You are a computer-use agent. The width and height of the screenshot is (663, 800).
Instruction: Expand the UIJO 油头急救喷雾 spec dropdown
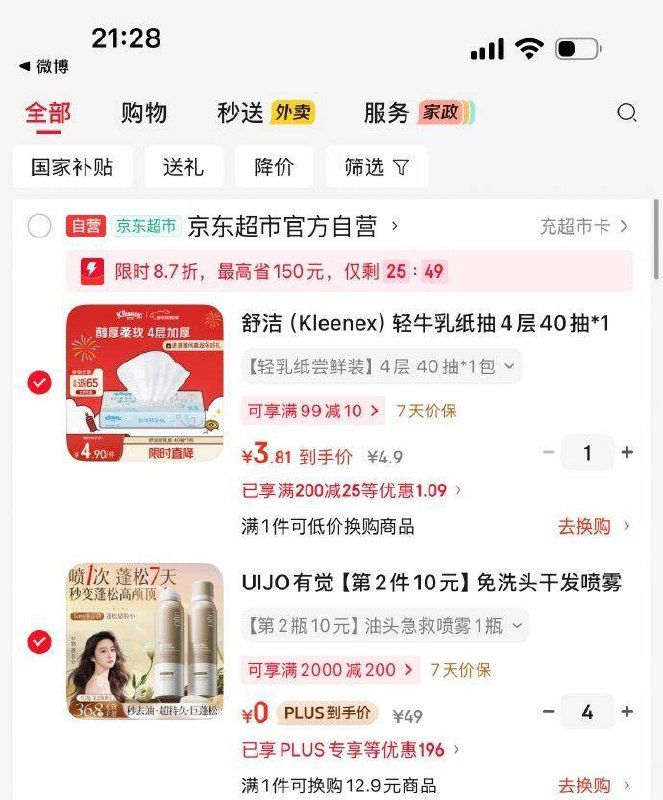(x=385, y=626)
